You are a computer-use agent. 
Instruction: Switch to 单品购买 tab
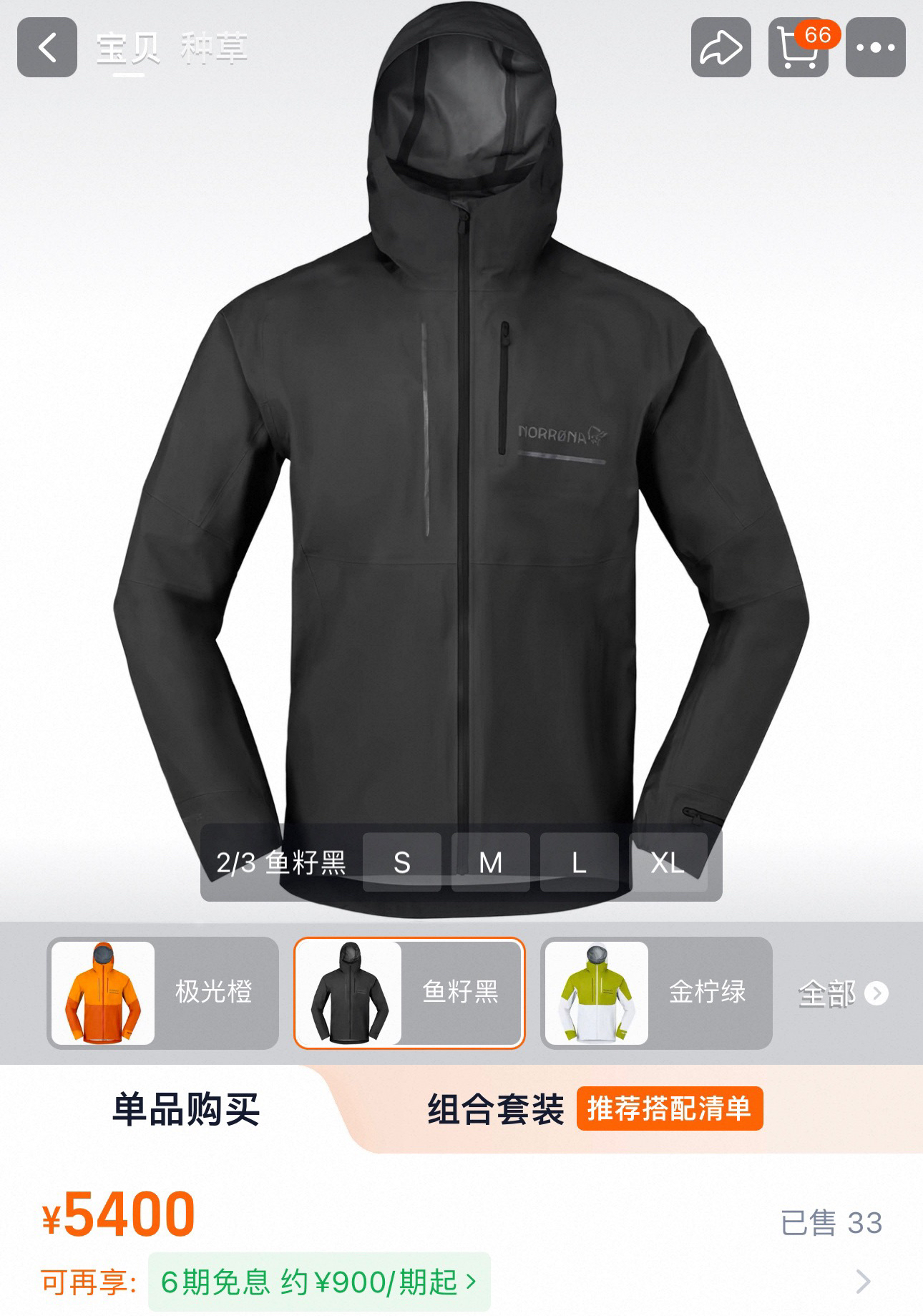pos(186,1110)
